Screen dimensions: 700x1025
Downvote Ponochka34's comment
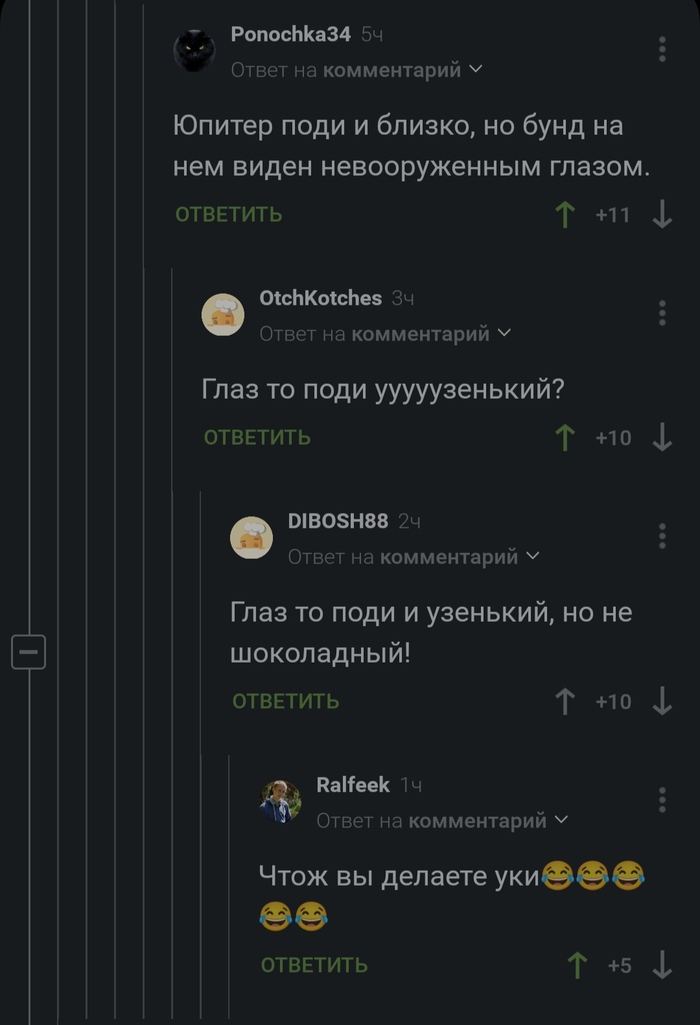point(662,214)
